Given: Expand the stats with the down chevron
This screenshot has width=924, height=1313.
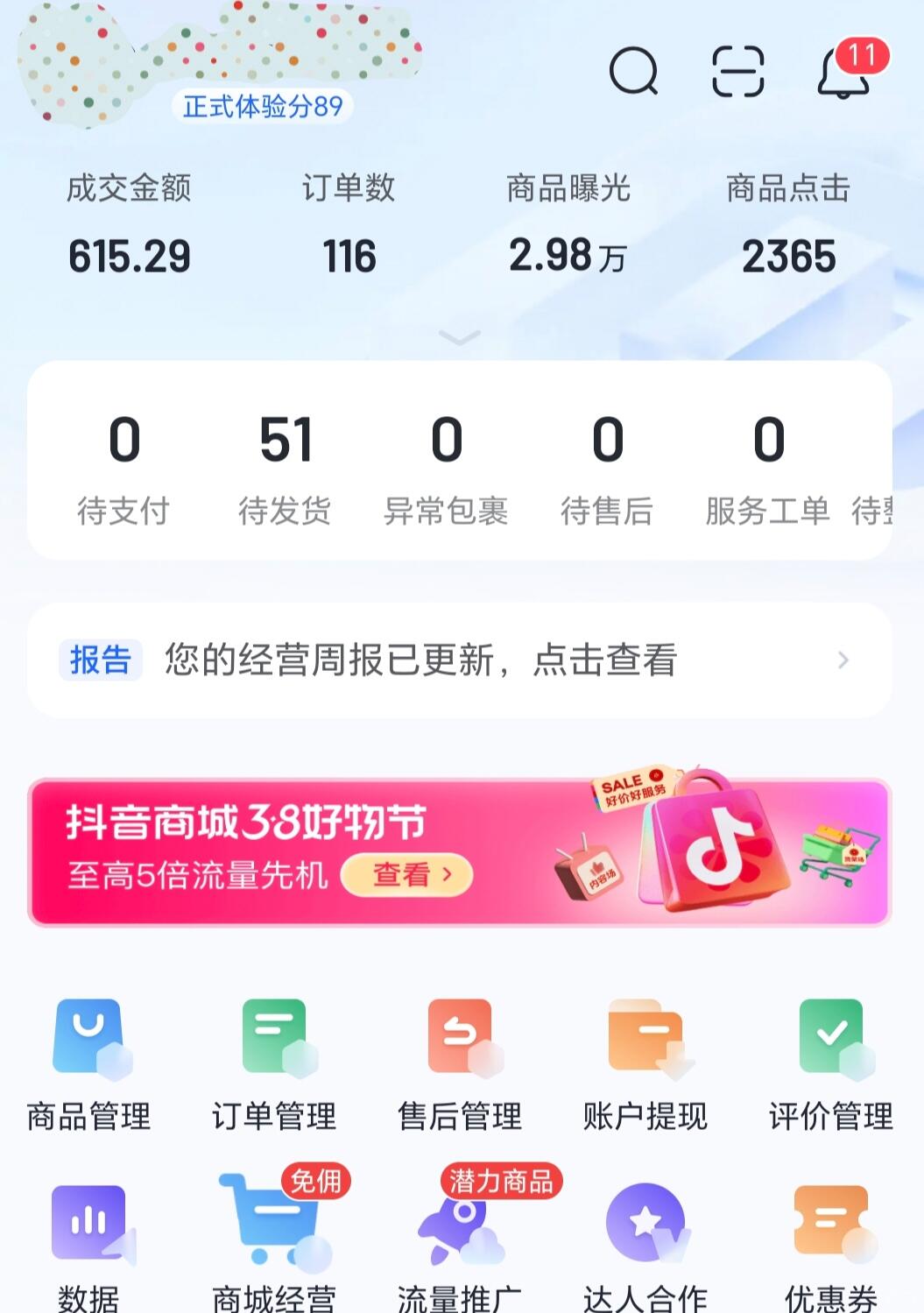Looking at the screenshot, I should (460, 337).
